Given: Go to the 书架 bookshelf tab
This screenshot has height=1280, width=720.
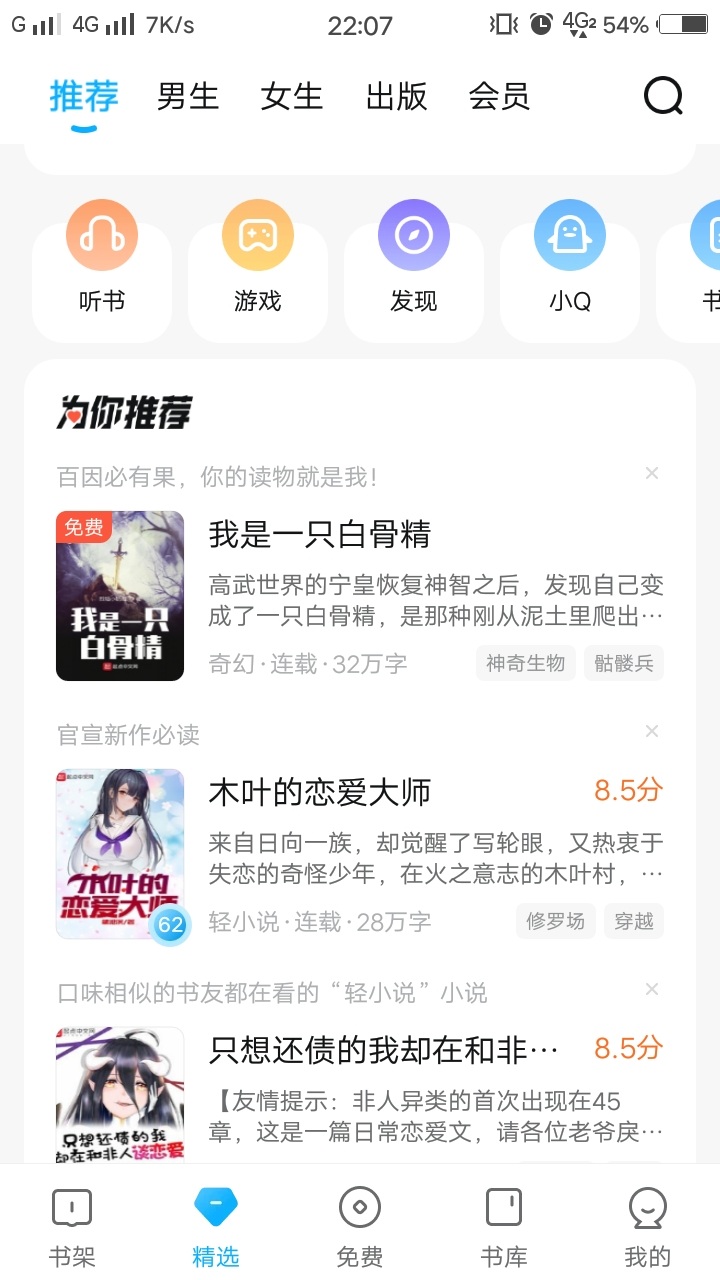Looking at the screenshot, I should click(x=72, y=1227).
